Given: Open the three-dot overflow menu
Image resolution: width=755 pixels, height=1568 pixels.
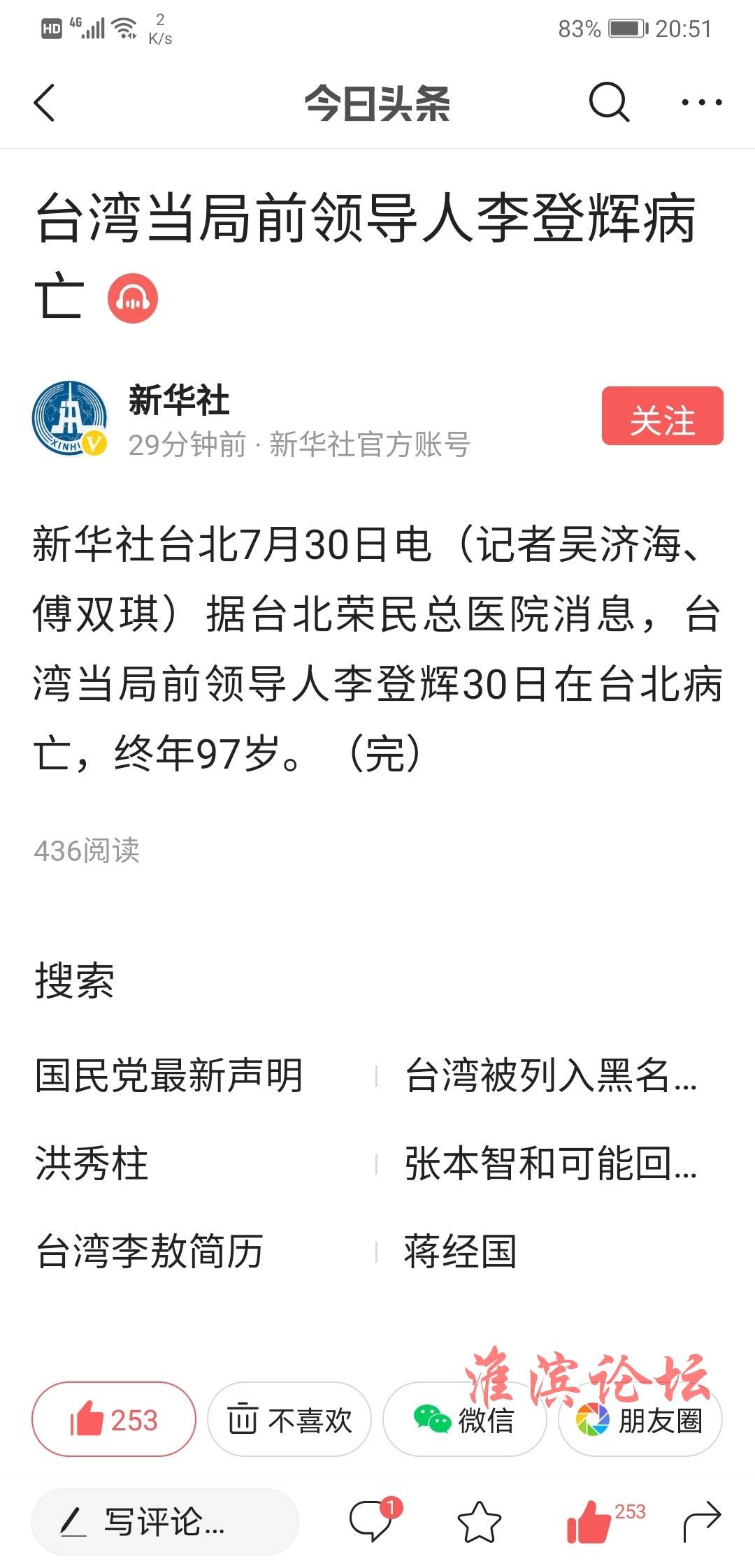Looking at the screenshot, I should [702, 103].
